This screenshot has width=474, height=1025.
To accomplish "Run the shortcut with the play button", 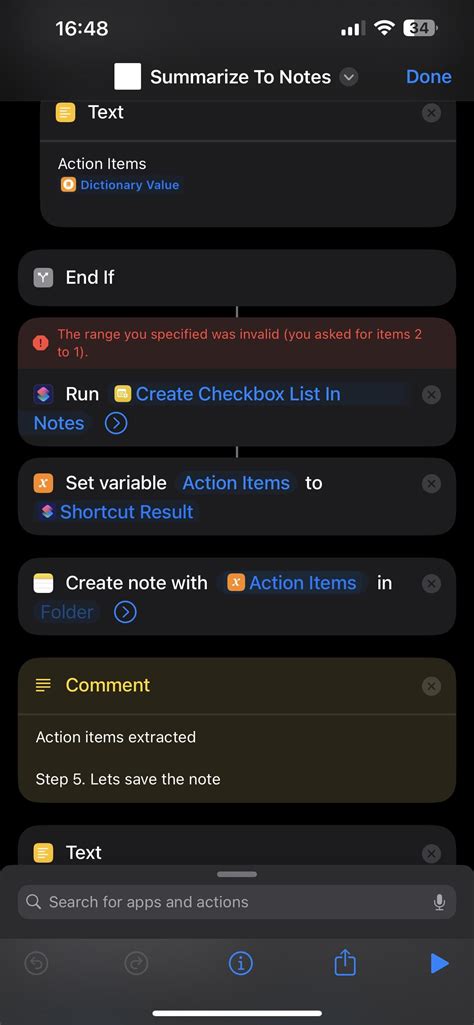I will click(439, 964).
